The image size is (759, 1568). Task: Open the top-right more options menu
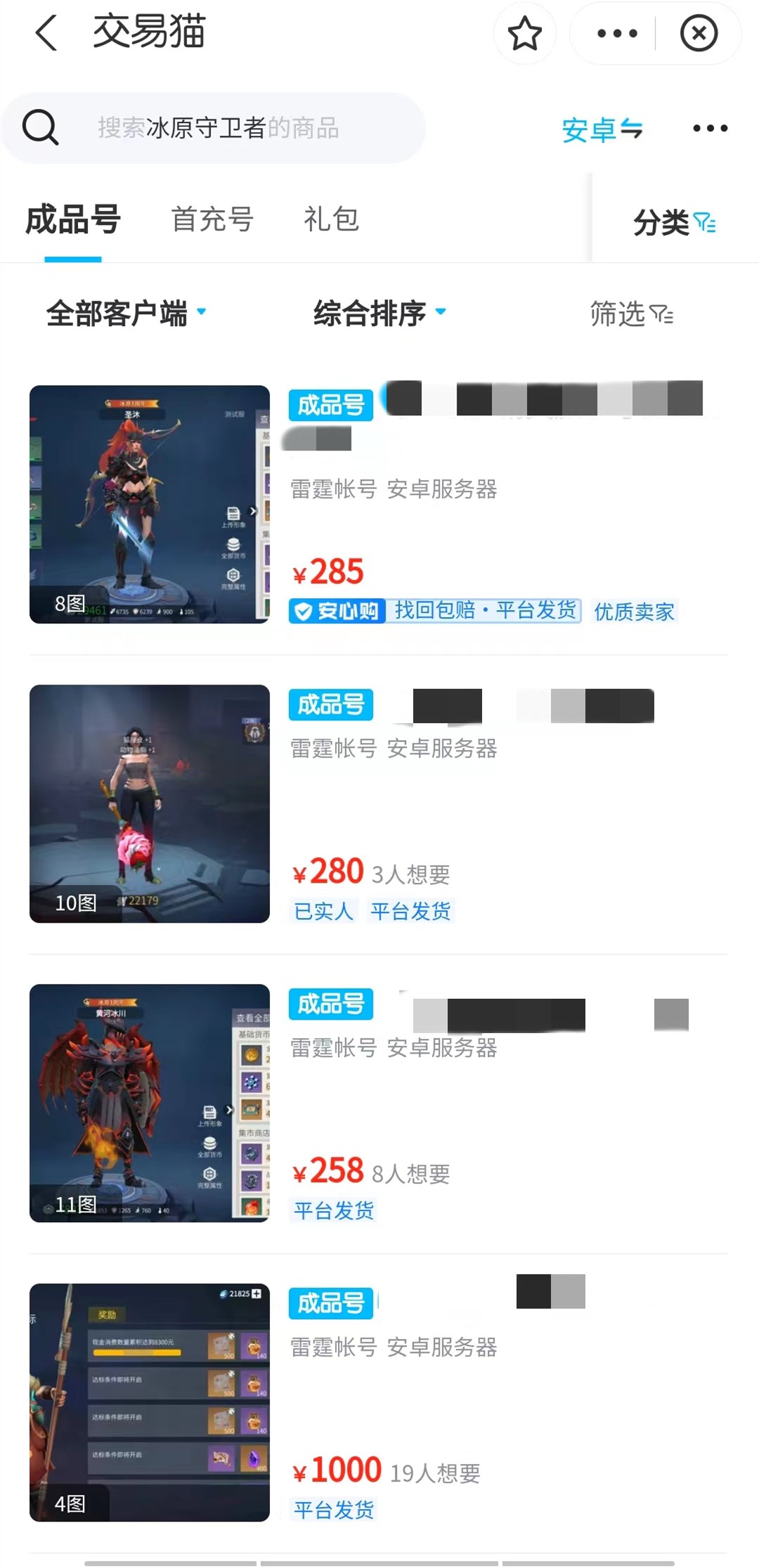coord(617,33)
